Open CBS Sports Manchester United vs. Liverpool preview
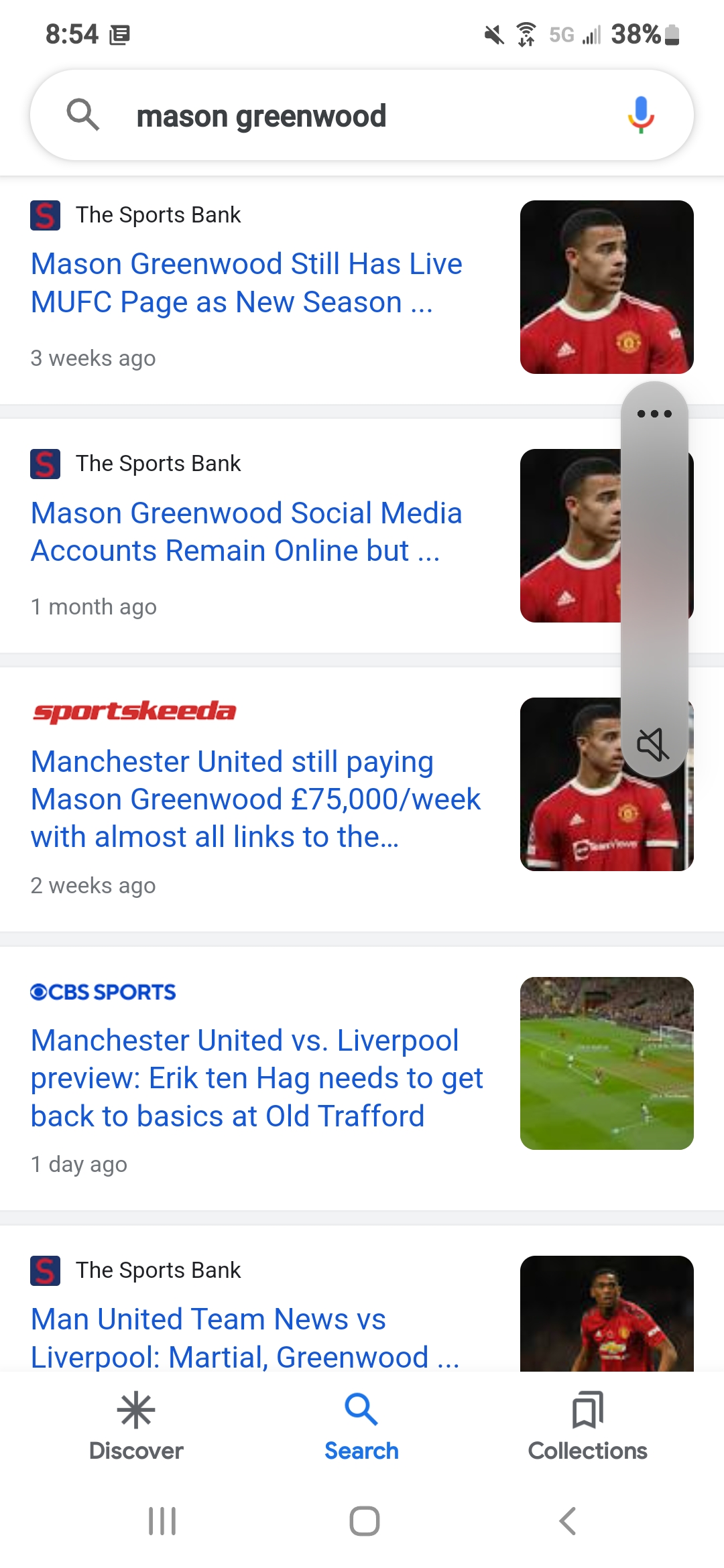724x1568 pixels. [x=257, y=1077]
